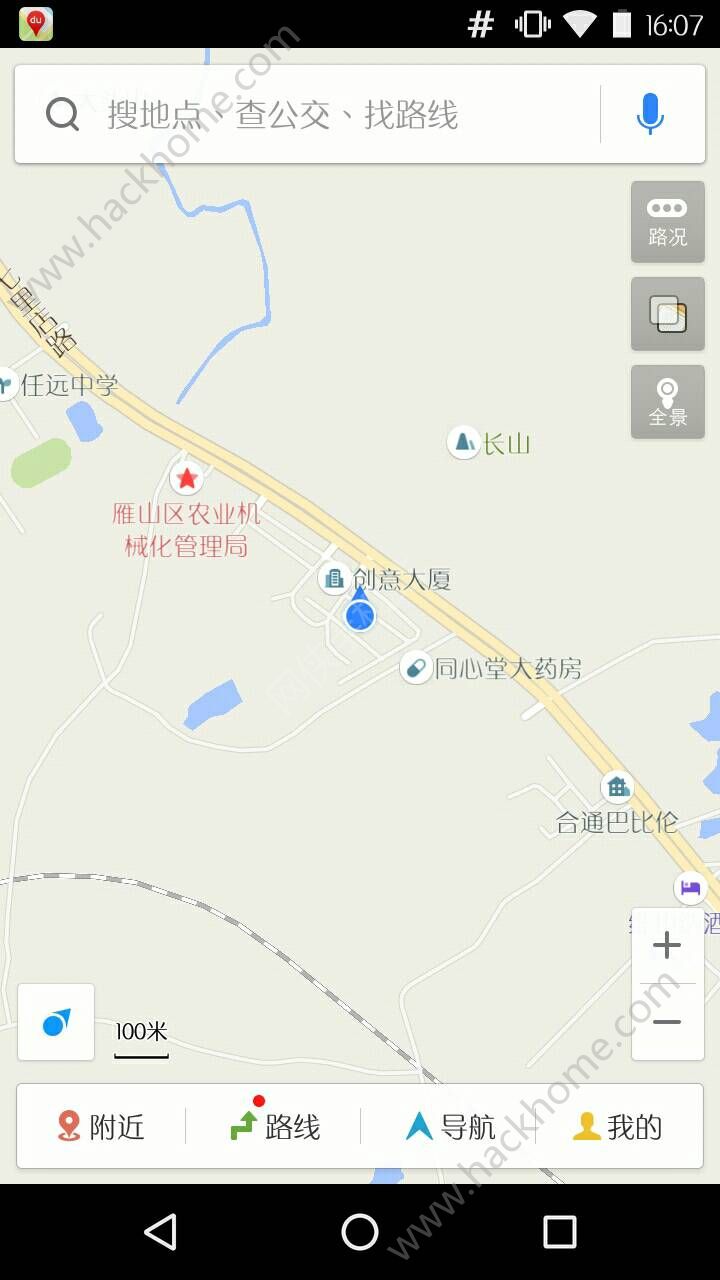This screenshot has width=720, height=1280.
Task: Tap the hotel marker icon on the map
Action: pos(690,886)
